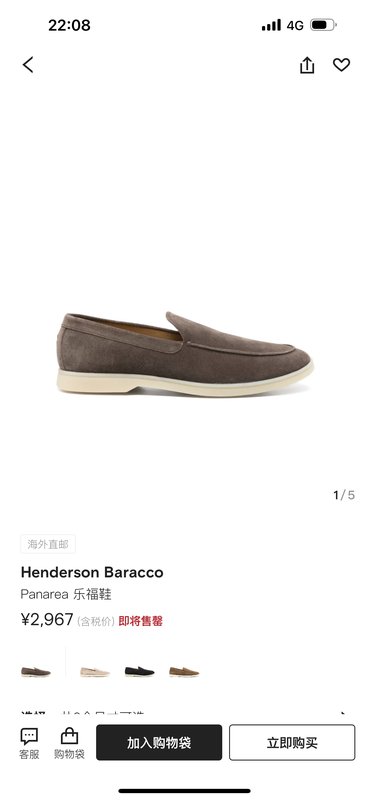Share this Panarea loafer product
369x800 pixels.
(307, 65)
